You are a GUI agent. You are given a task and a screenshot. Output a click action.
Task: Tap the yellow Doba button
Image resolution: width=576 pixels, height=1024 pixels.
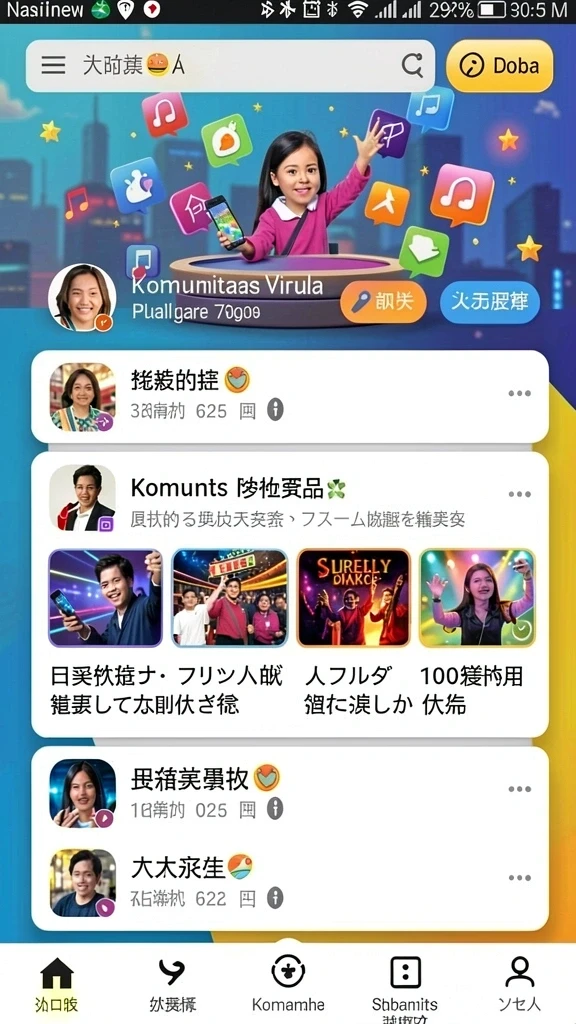[500, 65]
